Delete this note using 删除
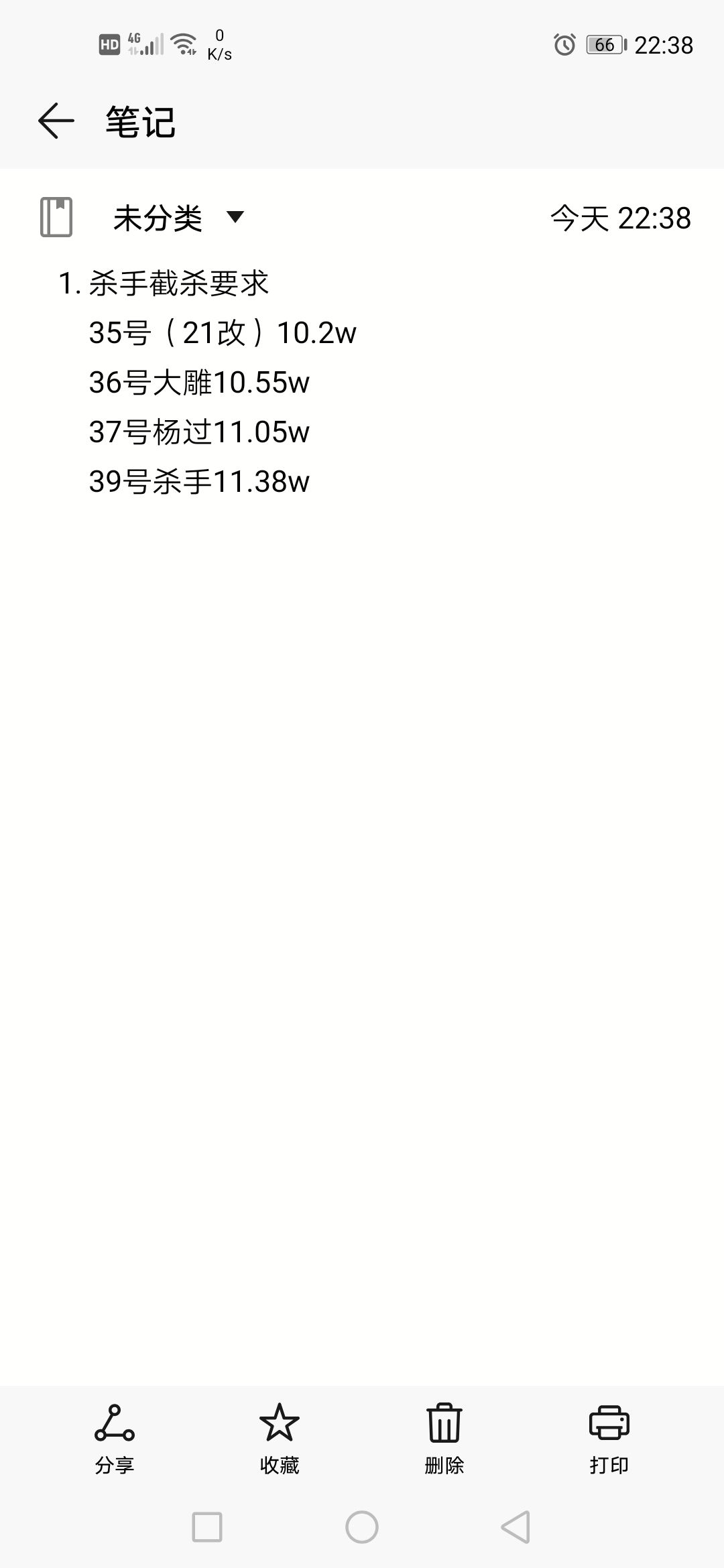724x1568 pixels. (x=444, y=1439)
